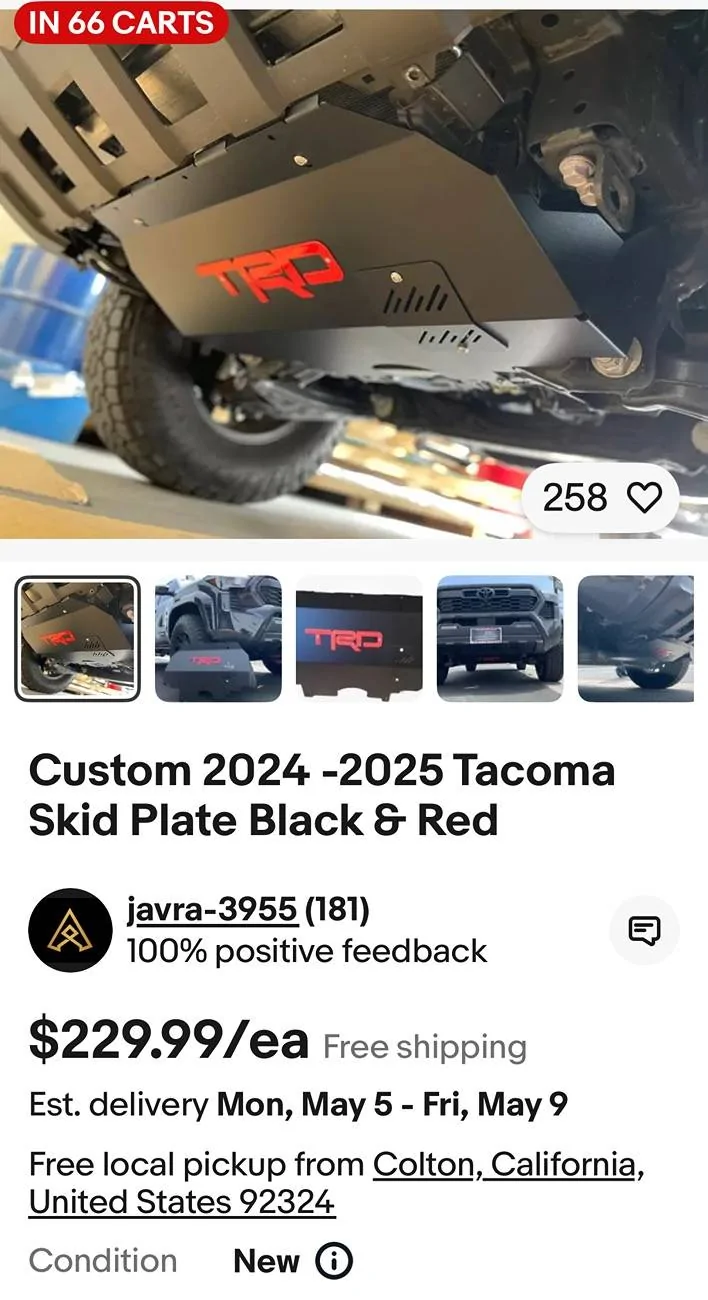Open seller javra-3955 profile

(212, 909)
